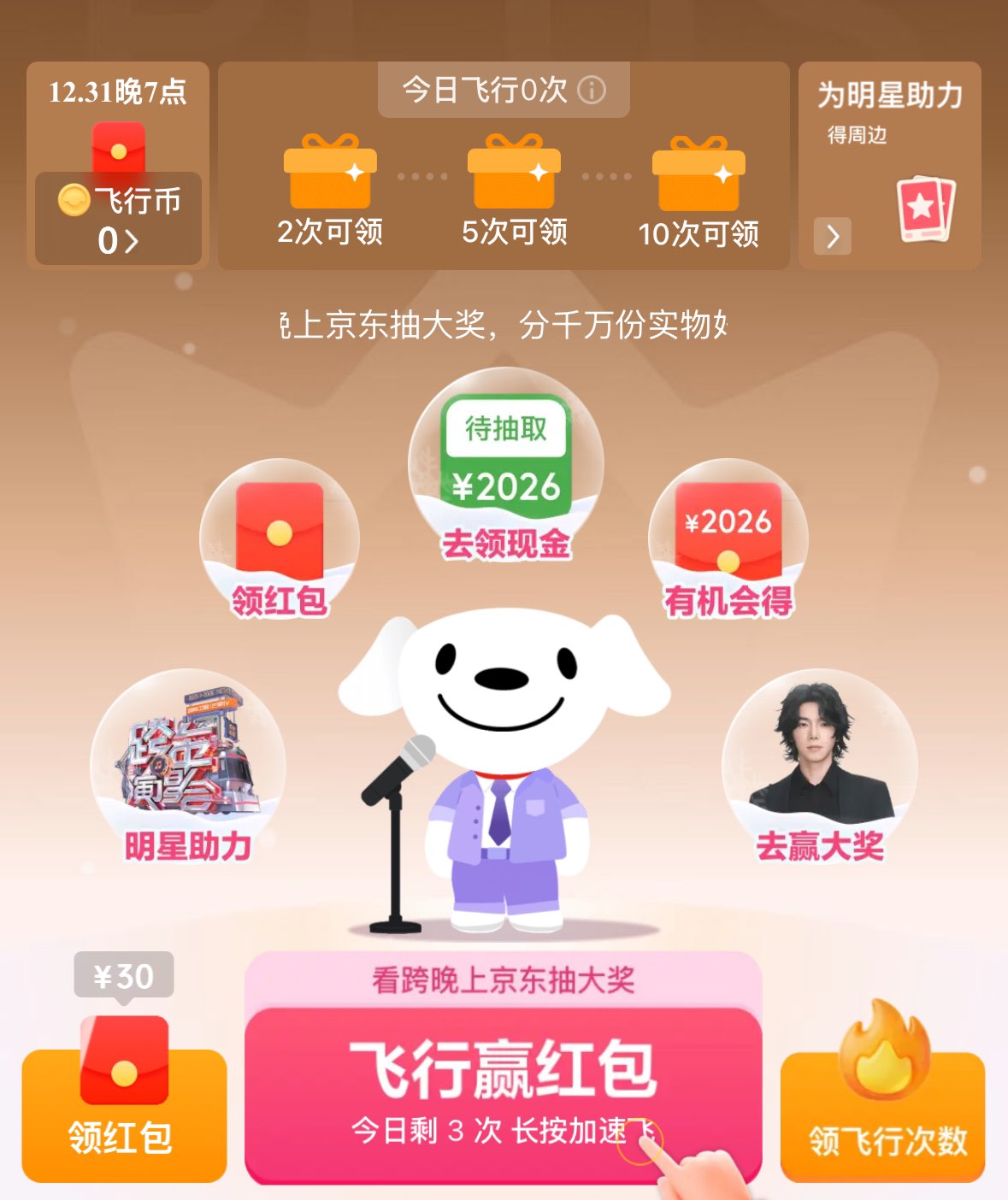Tap the 领红包 snow globe bubble
The width and height of the screenshot is (1008, 1200).
pyautogui.click(x=280, y=540)
